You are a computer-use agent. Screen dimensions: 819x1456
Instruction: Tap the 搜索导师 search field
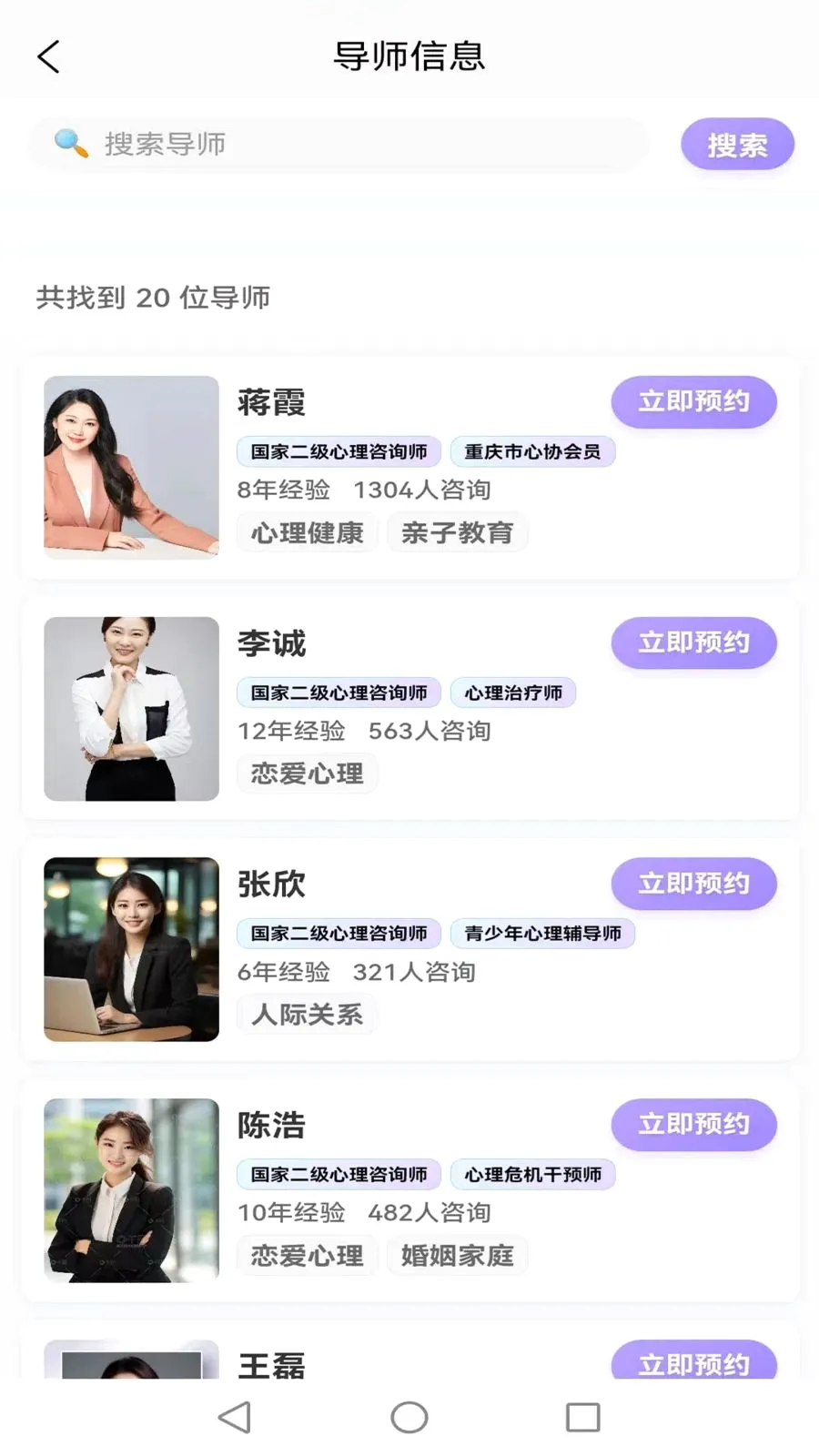(x=339, y=144)
